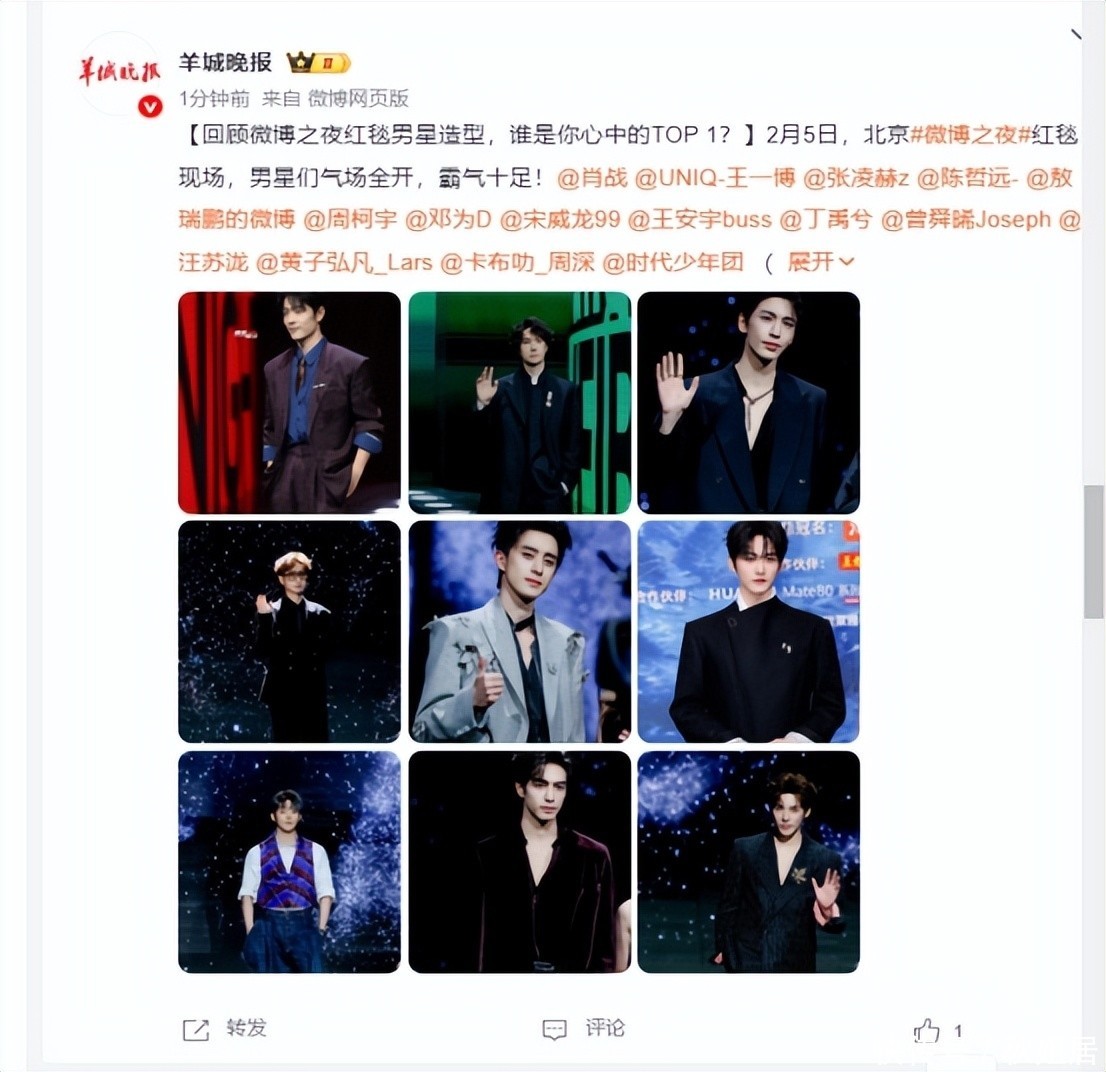Open photo with red curtain background
Image resolution: width=1106 pixels, height=1072 pixels.
(x=289, y=403)
